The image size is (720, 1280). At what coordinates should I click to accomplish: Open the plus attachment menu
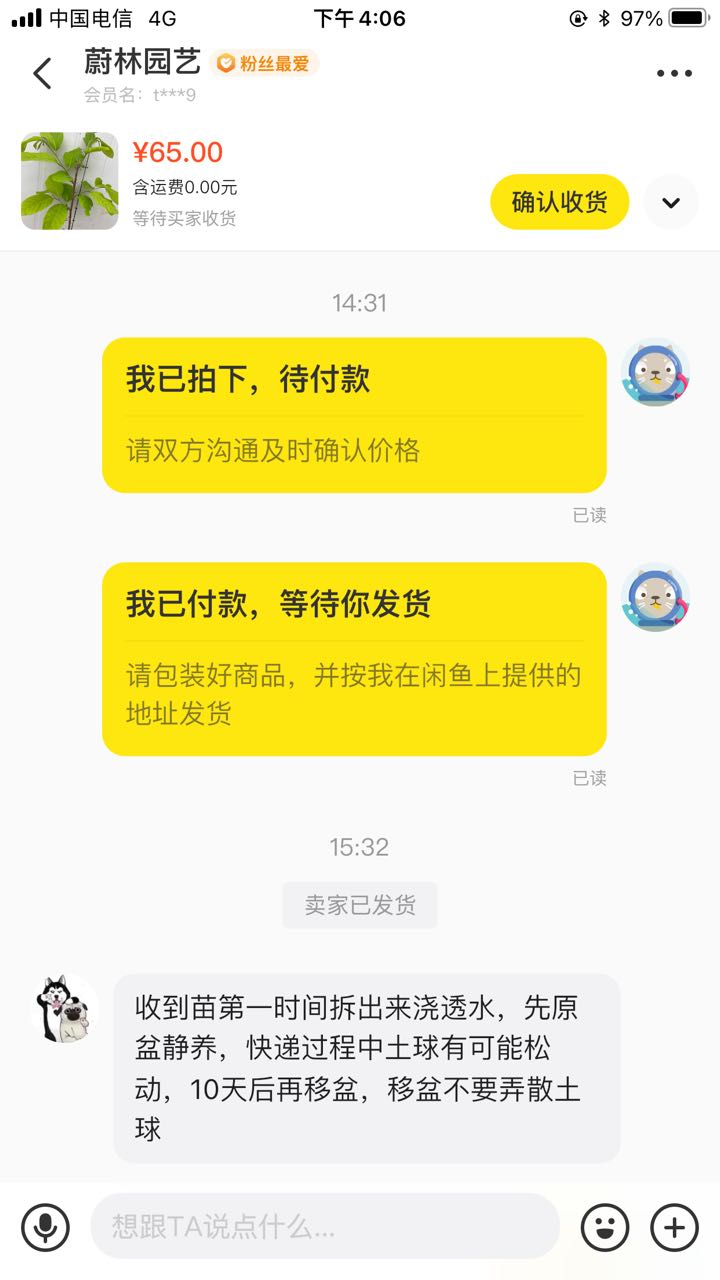[x=675, y=1227]
